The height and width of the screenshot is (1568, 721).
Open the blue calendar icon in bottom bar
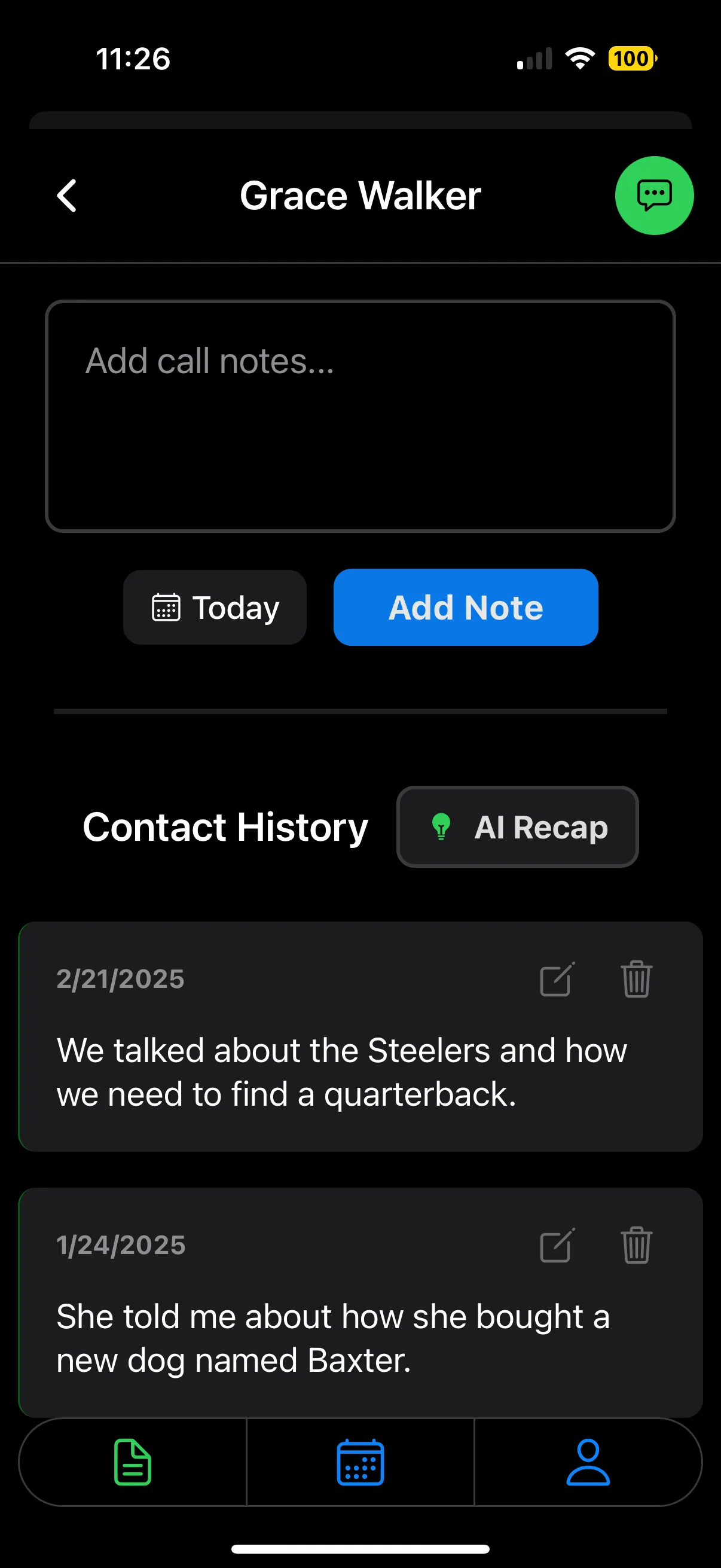tap(360, 1465)
